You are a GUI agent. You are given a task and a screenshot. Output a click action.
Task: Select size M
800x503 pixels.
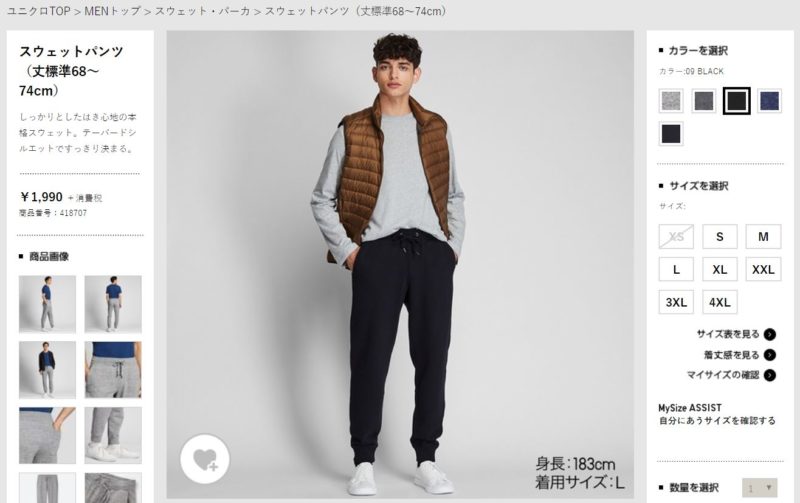(763, 237)
